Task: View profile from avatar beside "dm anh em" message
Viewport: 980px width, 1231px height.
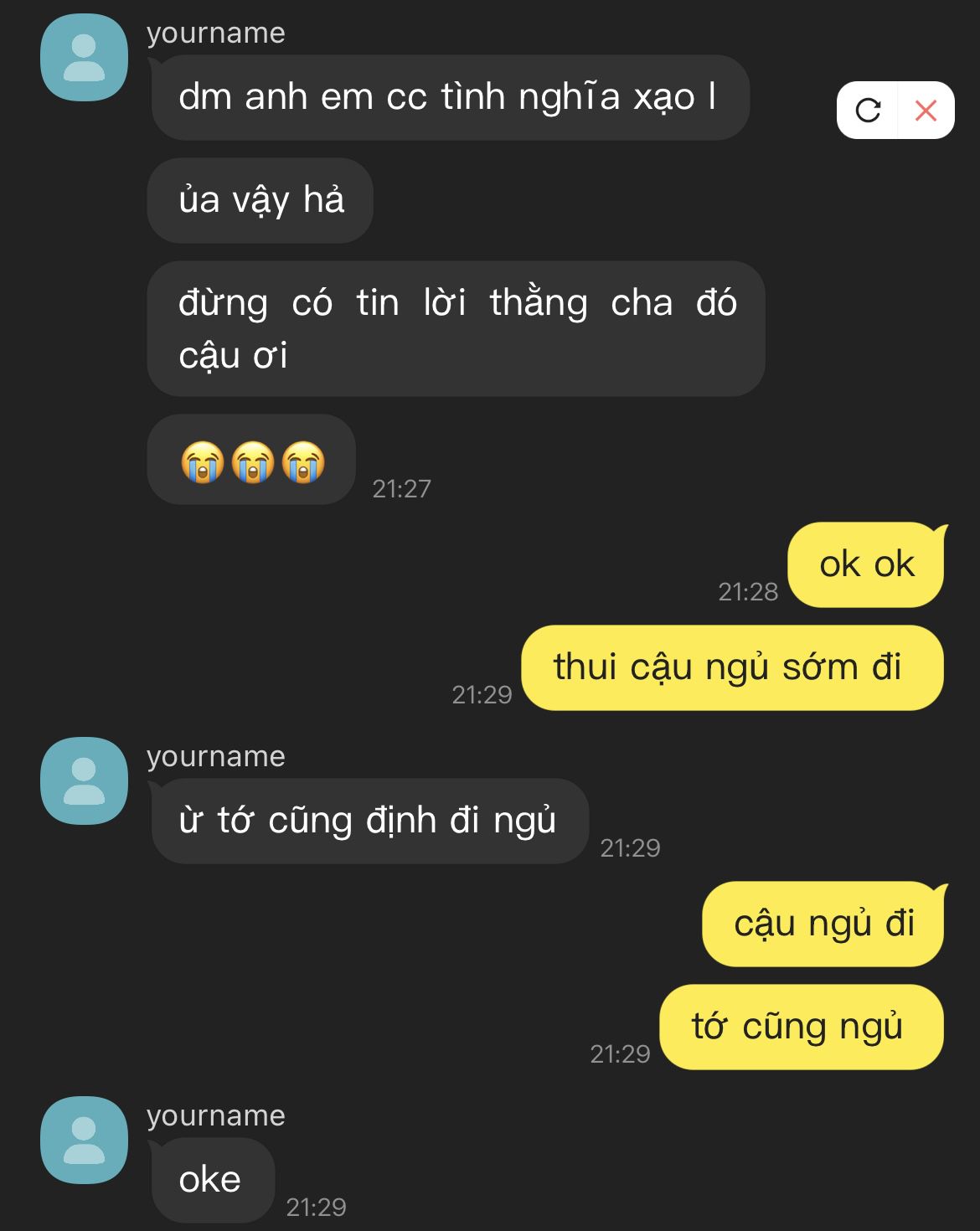Action: pos(84,58)
